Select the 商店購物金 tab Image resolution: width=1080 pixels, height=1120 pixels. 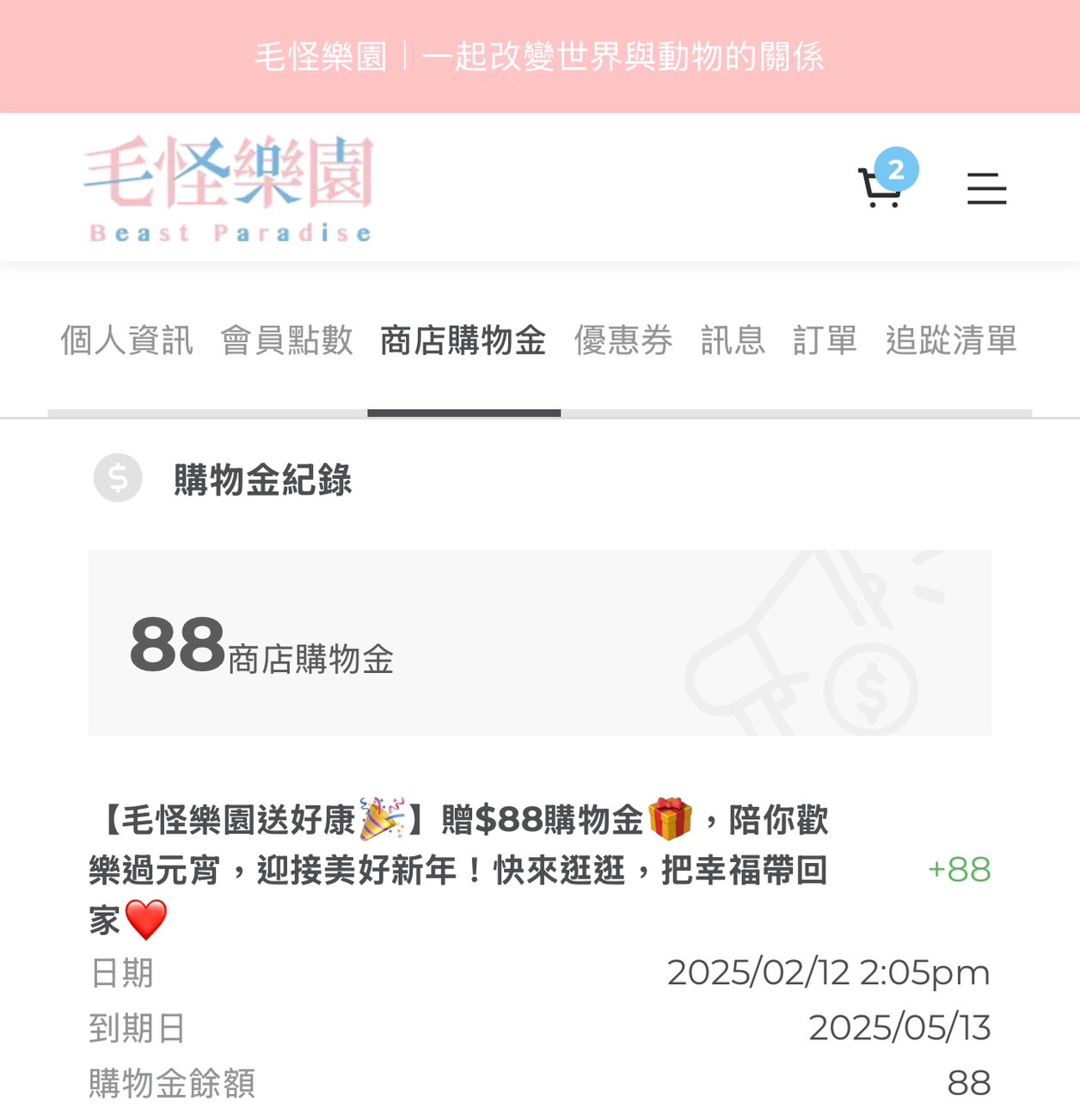pyautogui.click(x=463, y=340)
